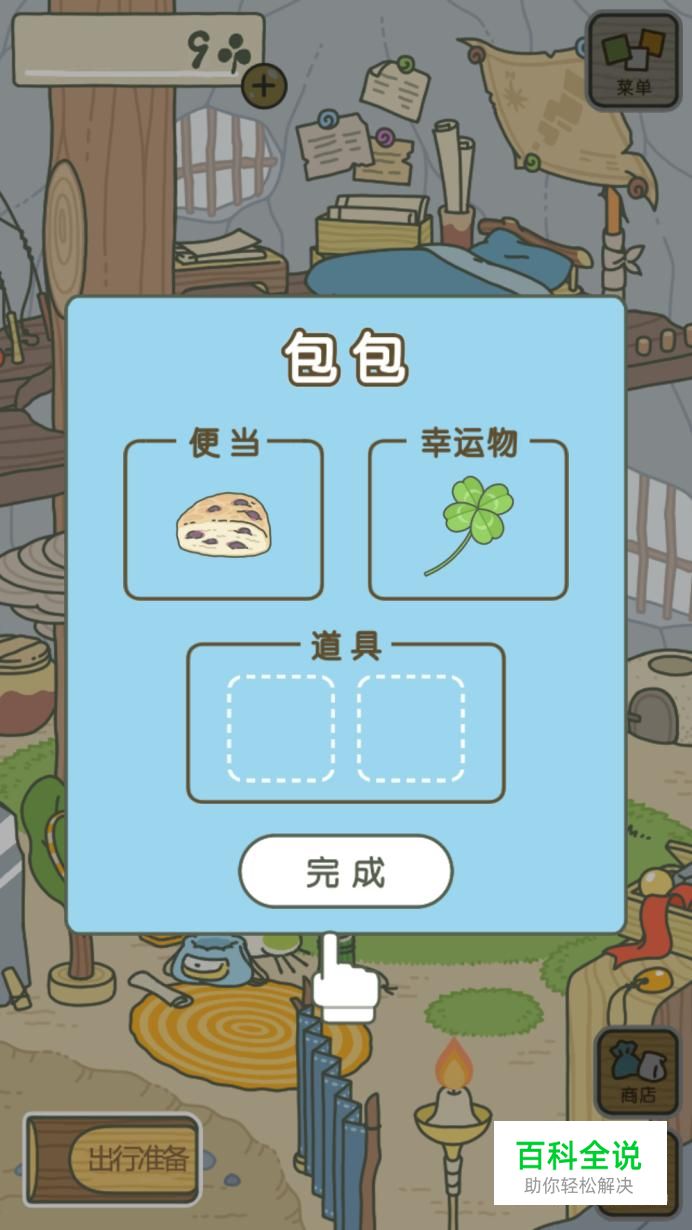Tap the 完成 button to finish packing
This screenshot has height=1230, width=692.
[x=346, y=872]
